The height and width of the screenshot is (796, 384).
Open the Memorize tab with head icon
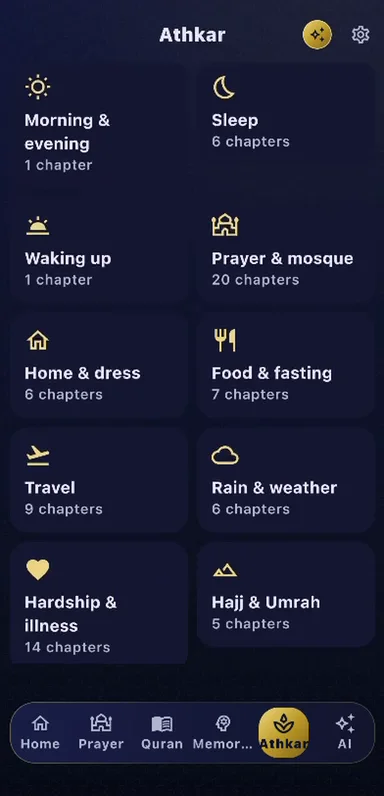[222, 733]
